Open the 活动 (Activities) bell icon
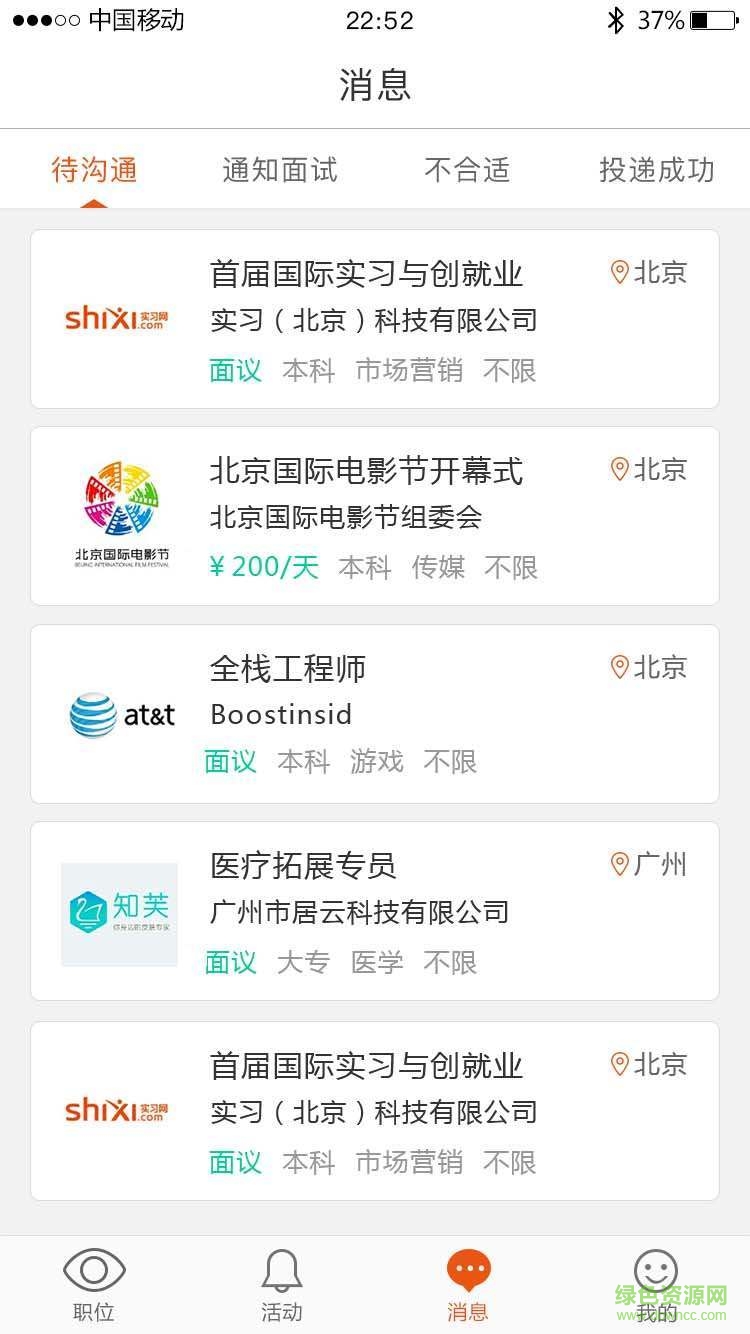 280,1271
